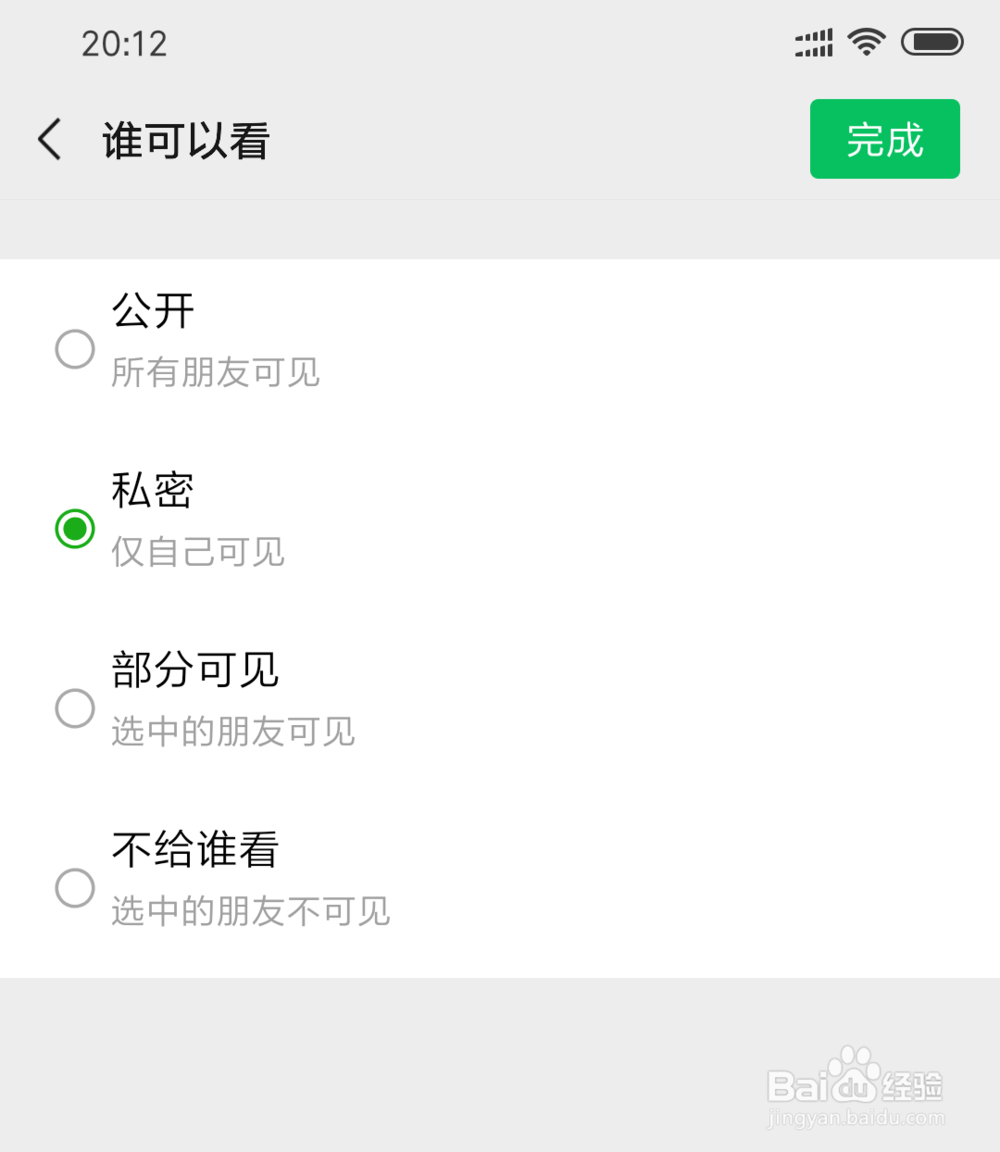Tap the 完成 confirmation button
Image resolution: width=1000 pixels, height=1152 pixels.
point(884,139)
